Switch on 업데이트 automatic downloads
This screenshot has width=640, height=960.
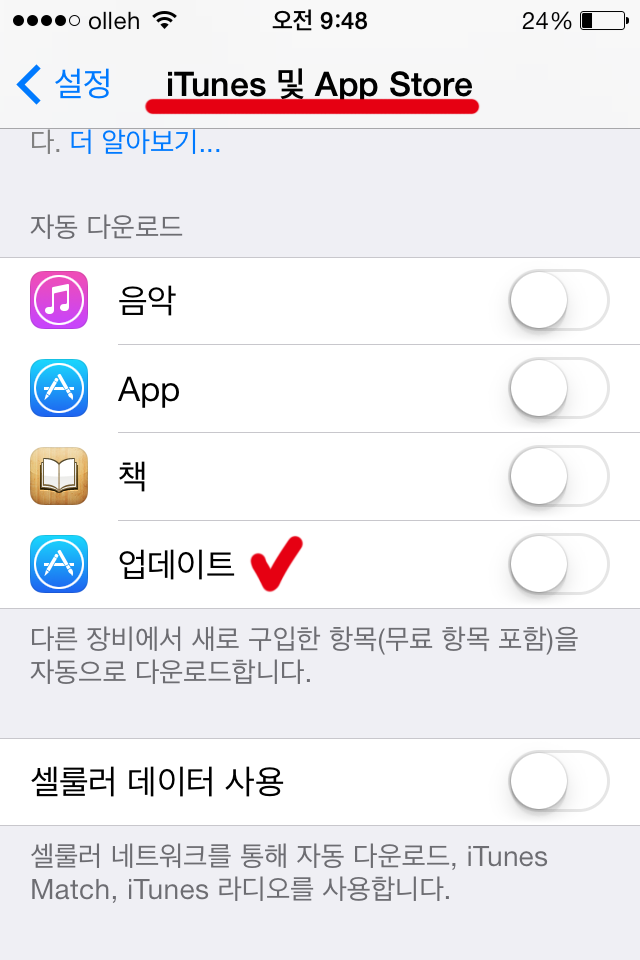tap(558, 564)
